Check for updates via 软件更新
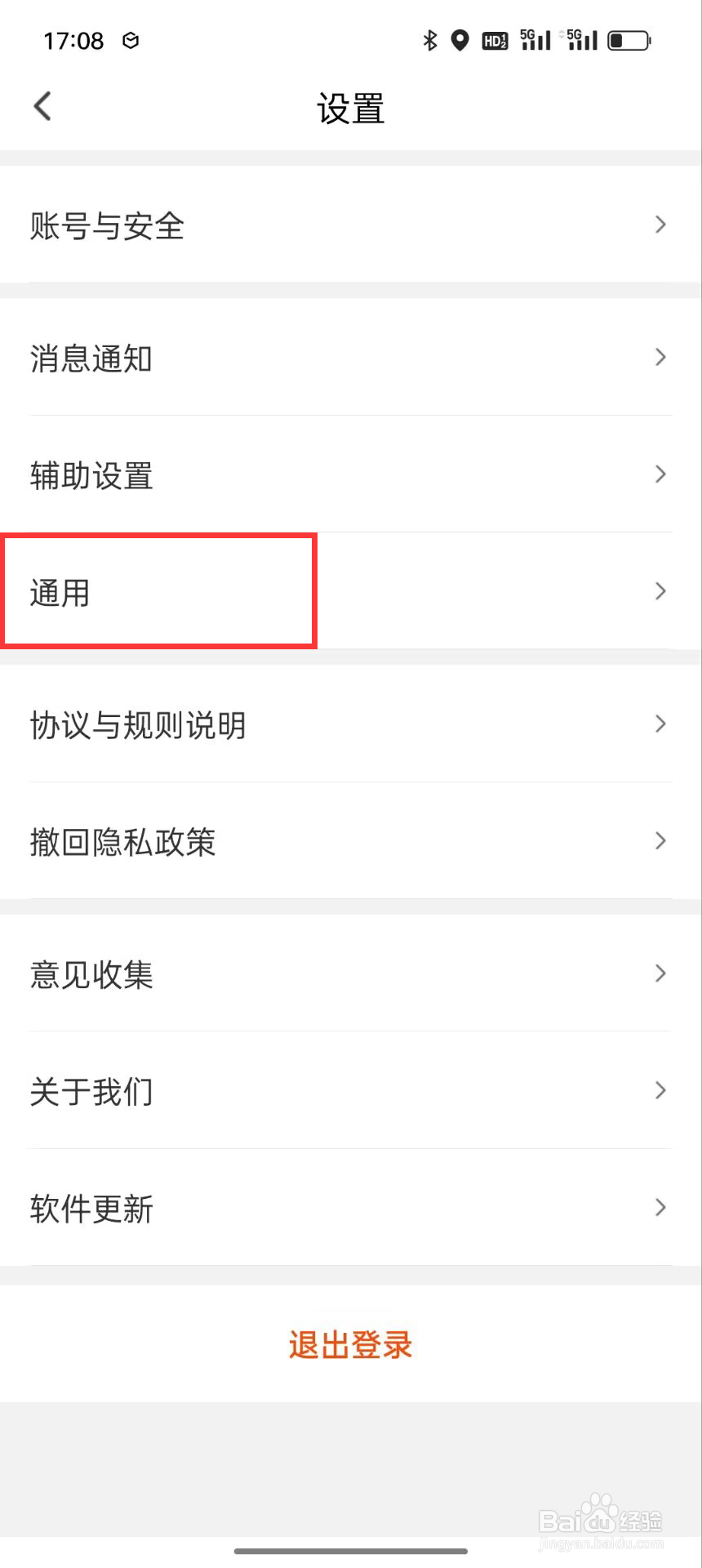Screen dimensions: 702x1568 tap(351, 1207)
